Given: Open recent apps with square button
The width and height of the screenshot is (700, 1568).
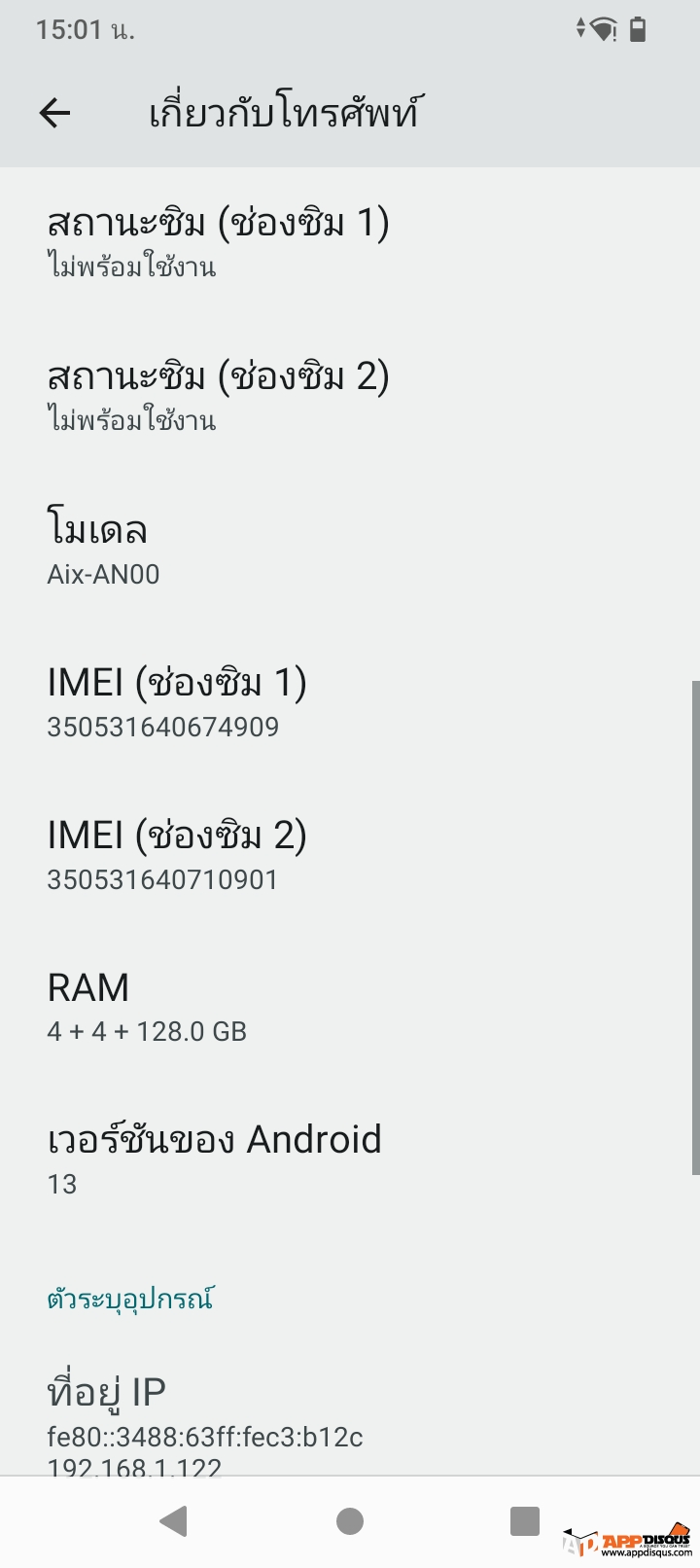Looking at the screenshot, I should [x=525, y=1521].
